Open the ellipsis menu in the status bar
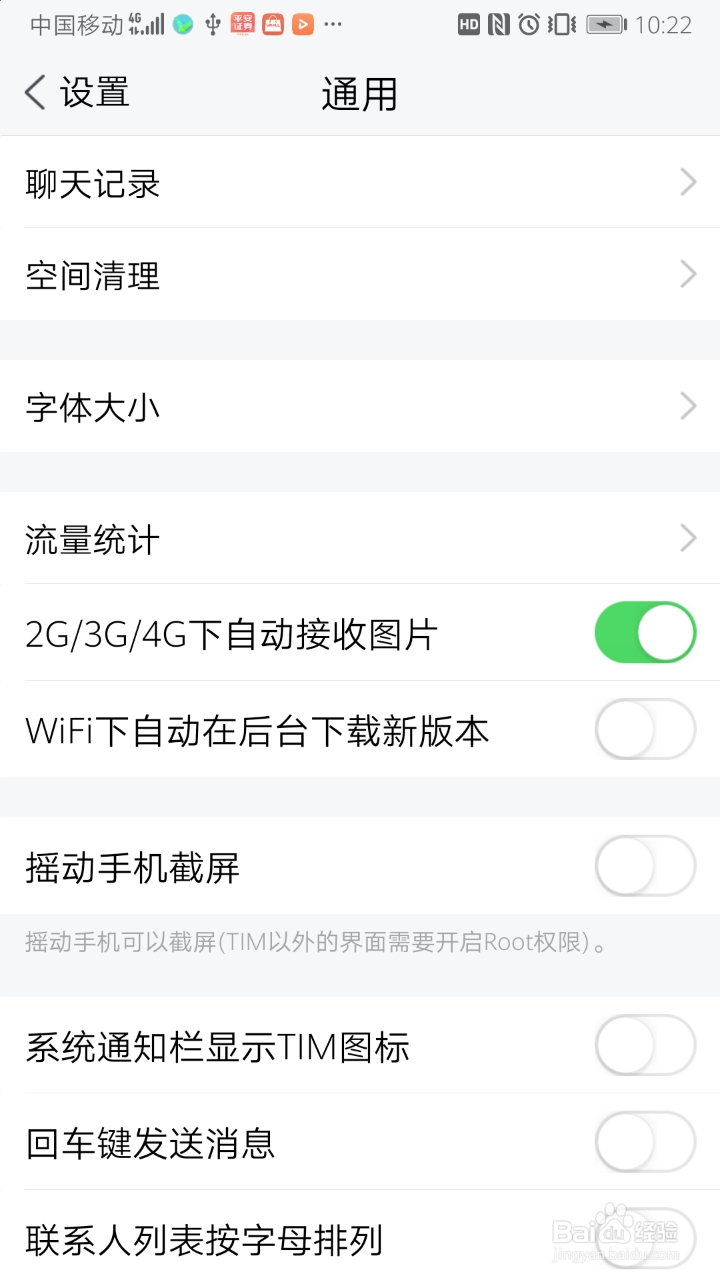Screen dimensions: 720x1280 pyautogui.click(x=332, y=24)
